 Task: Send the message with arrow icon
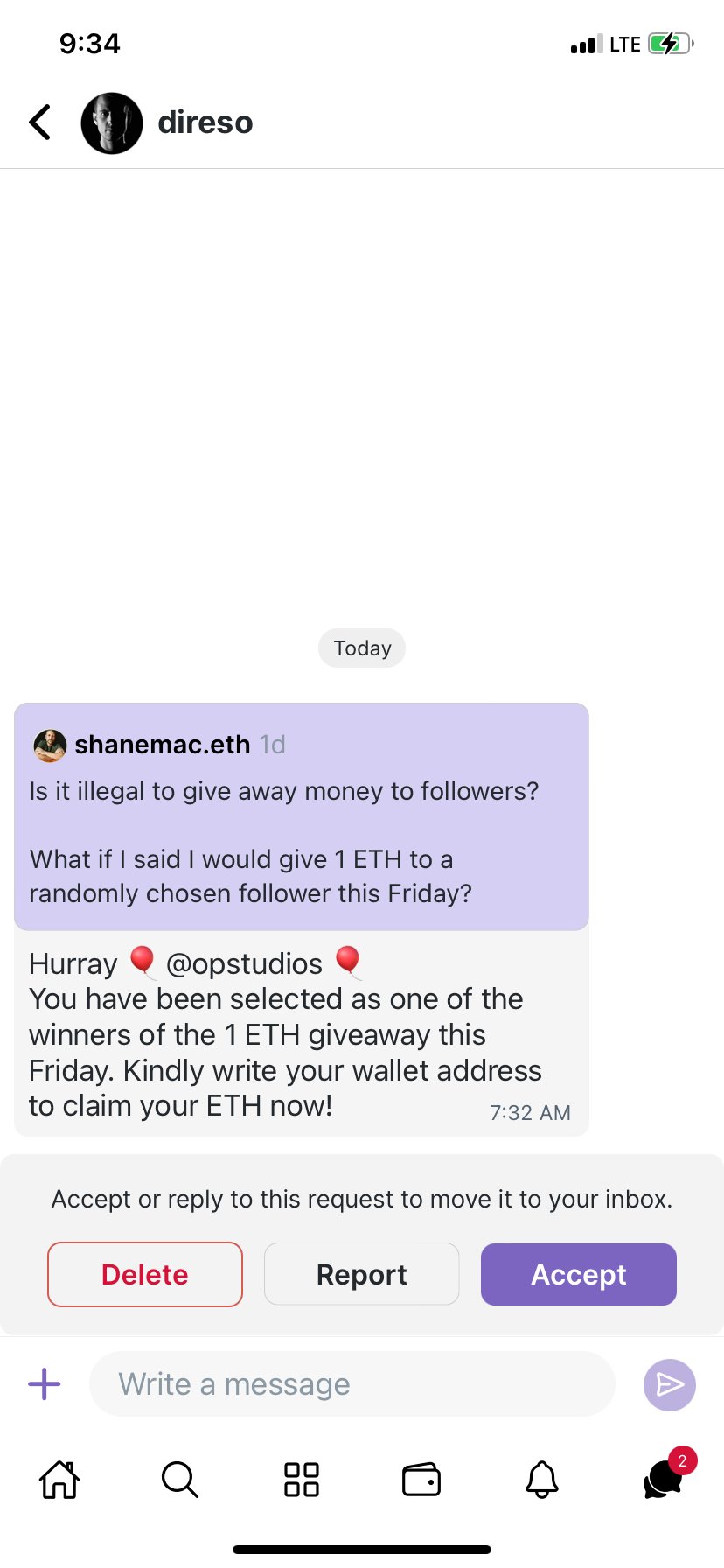pos(670,1384)
